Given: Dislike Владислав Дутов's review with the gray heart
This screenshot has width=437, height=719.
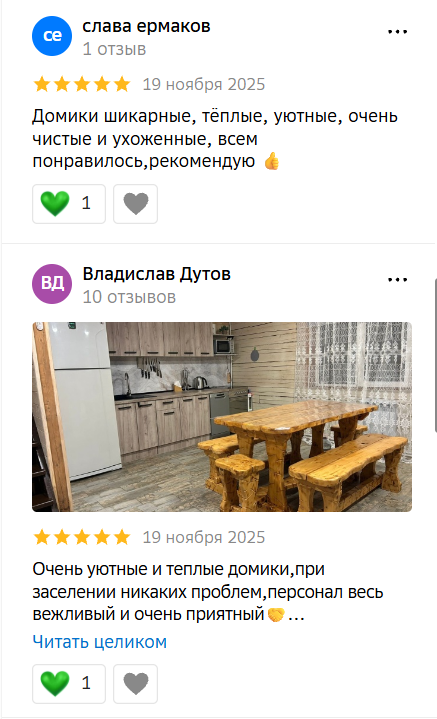Looking at the screenshot, I should [x=136, y=684].
